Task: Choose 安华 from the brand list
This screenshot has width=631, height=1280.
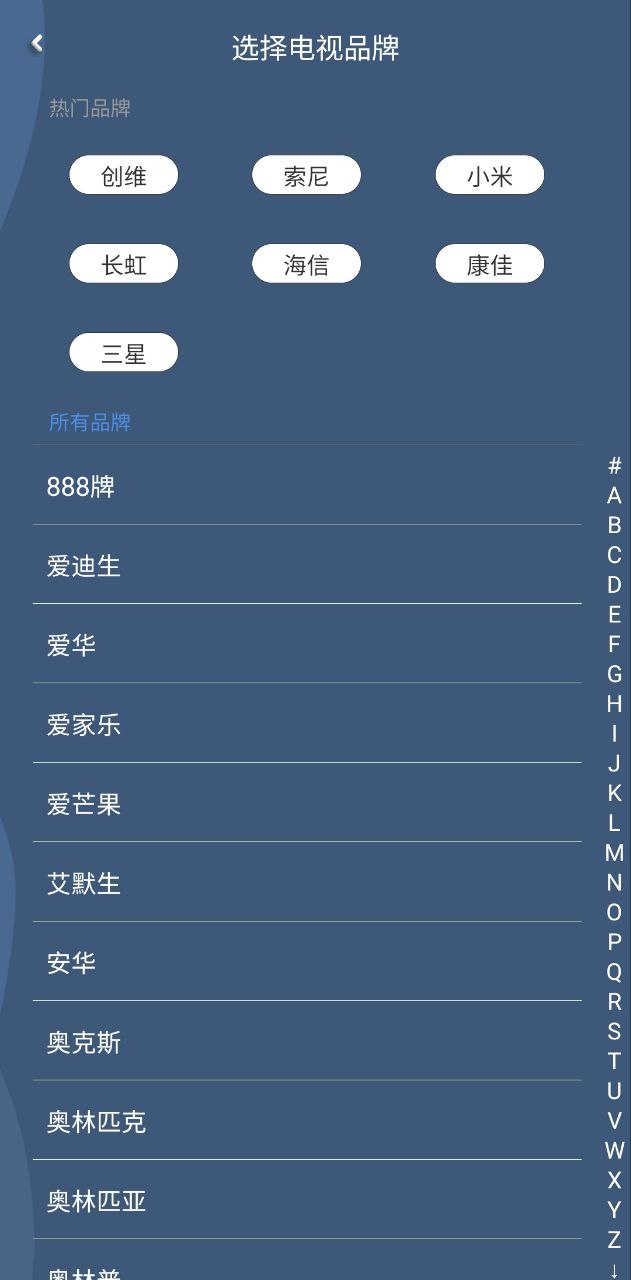Action: [306, 963]
